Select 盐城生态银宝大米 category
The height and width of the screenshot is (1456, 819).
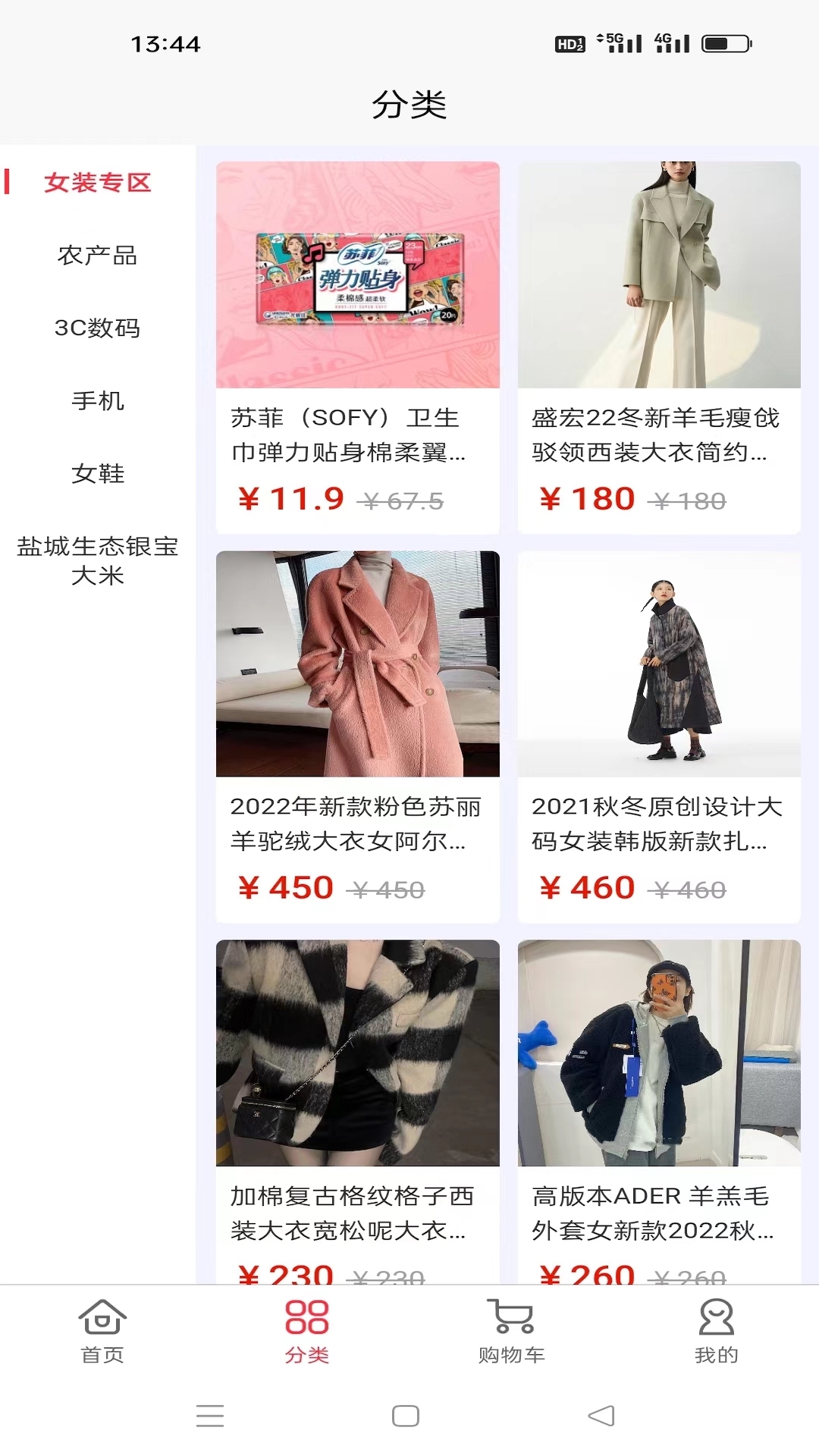97,560
